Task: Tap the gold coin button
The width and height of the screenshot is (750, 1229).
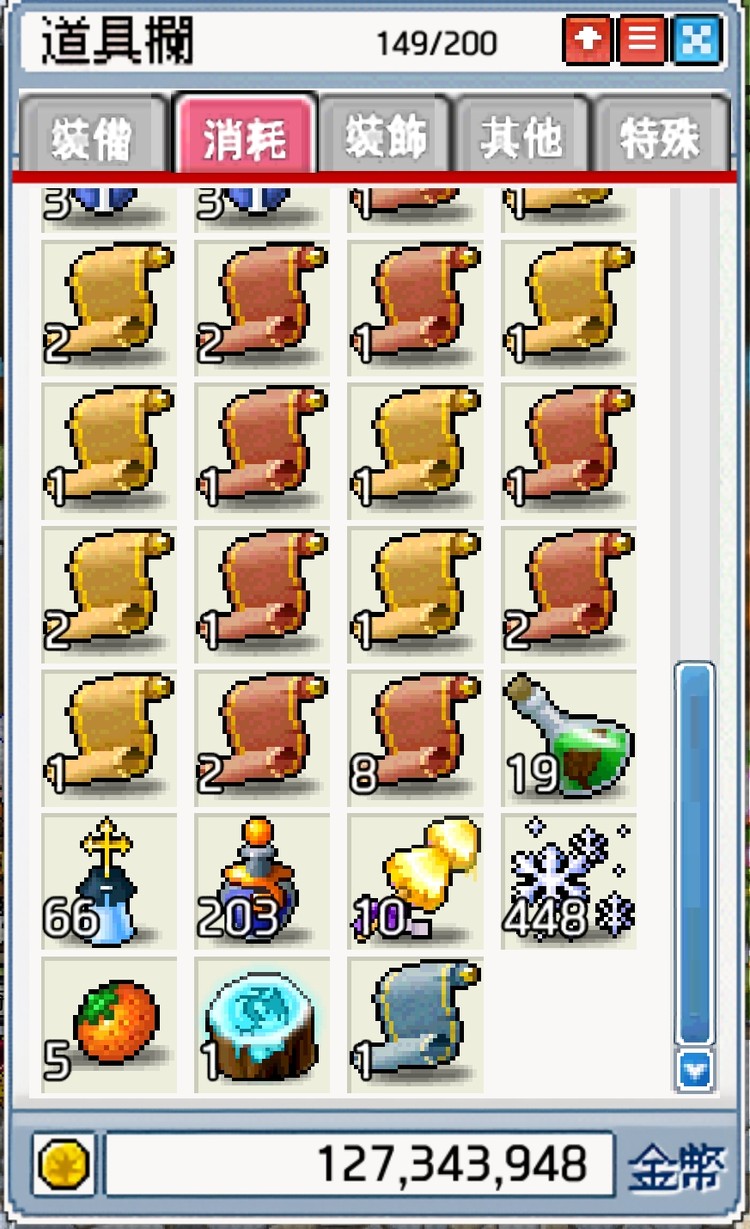Action: (63, 1164)
